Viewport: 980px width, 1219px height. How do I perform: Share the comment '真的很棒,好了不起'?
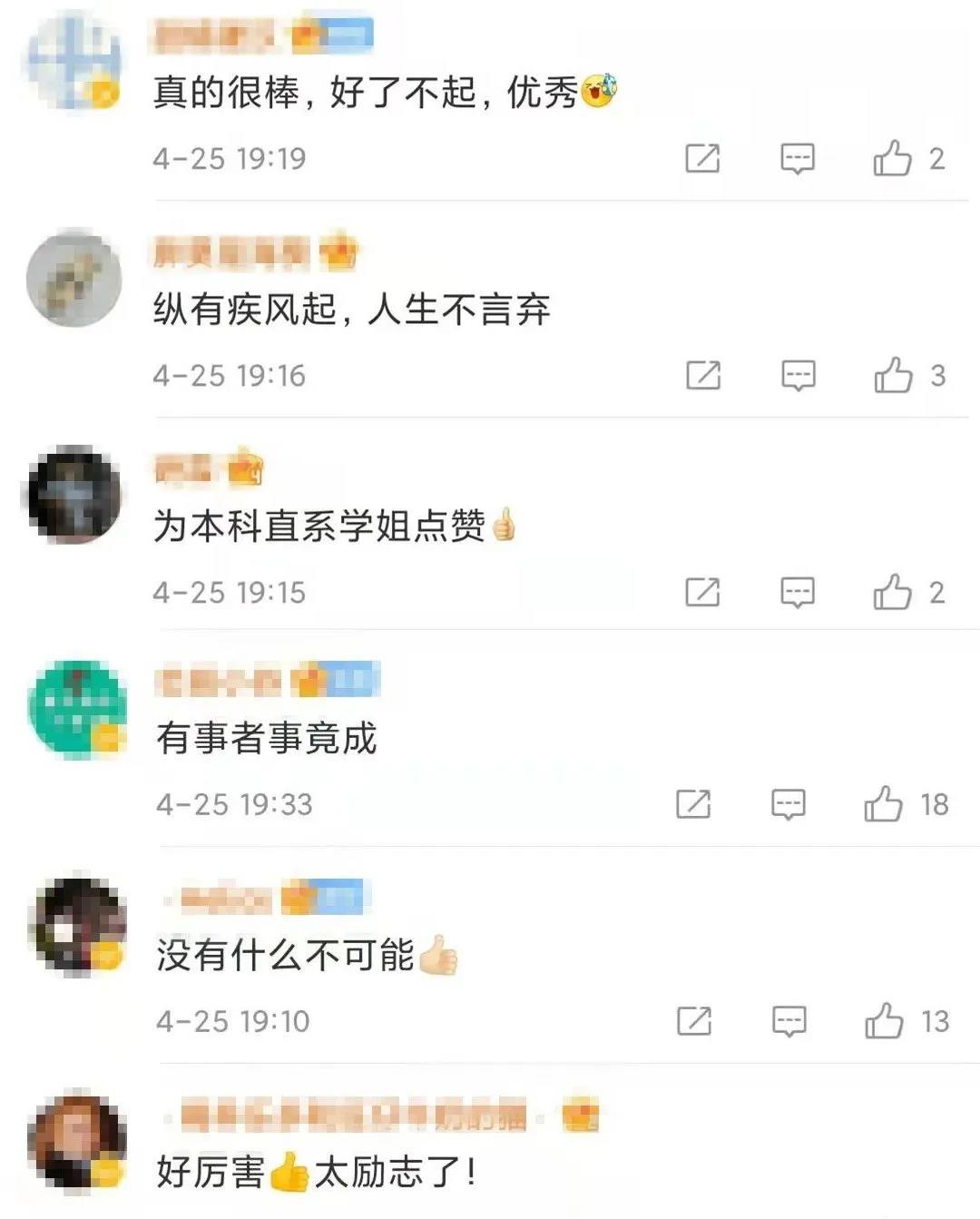pos(701,159)
